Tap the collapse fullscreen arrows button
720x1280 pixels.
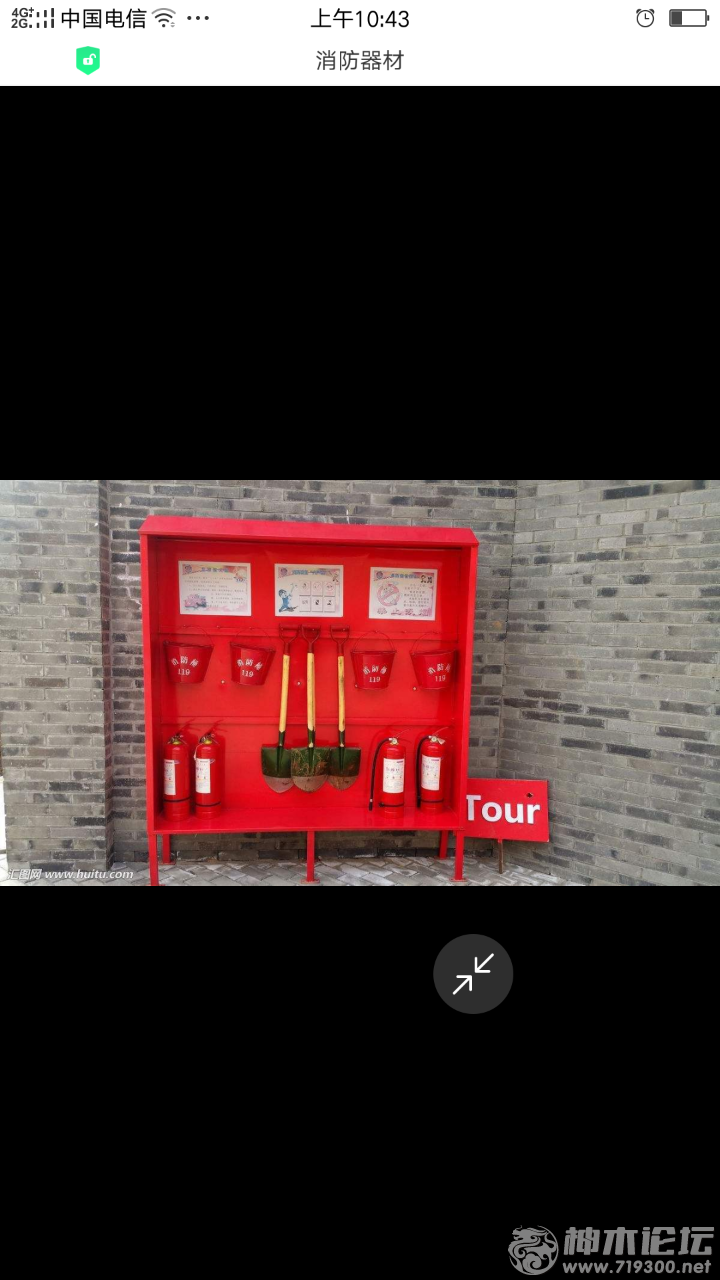(473, 974)
